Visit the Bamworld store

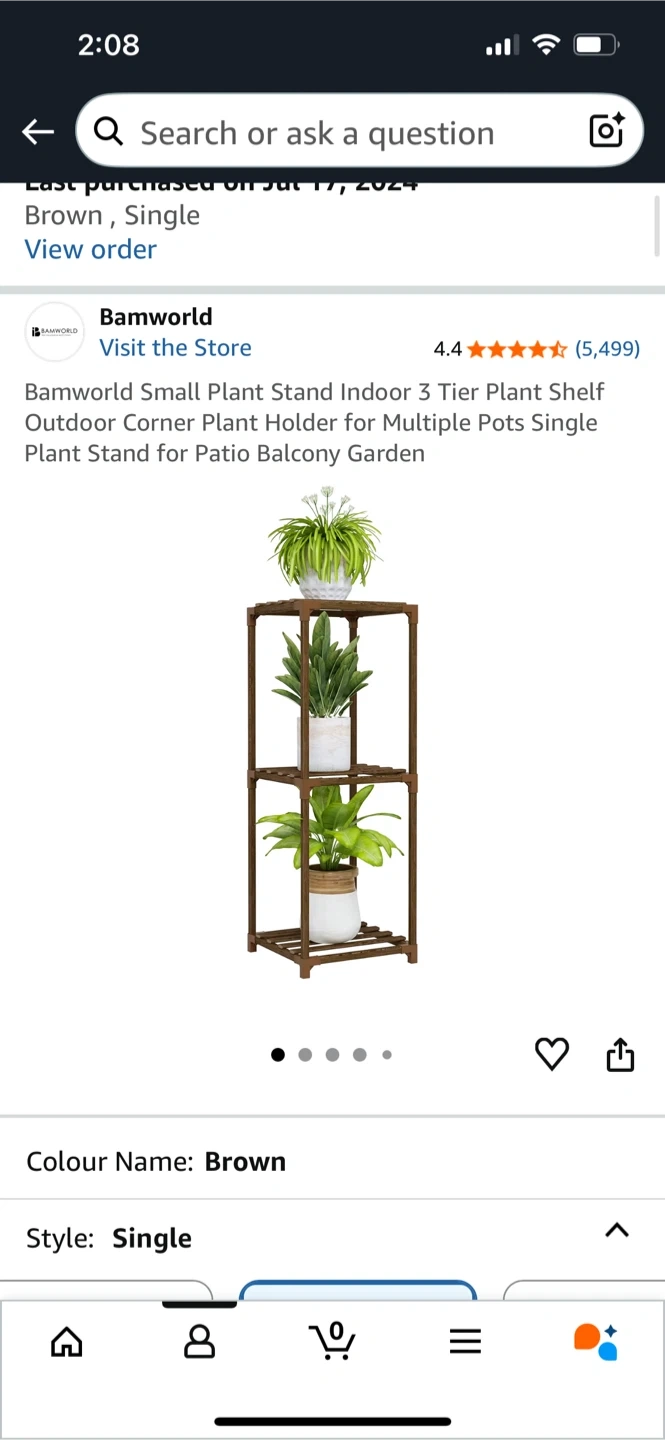[x=175, y=348]
